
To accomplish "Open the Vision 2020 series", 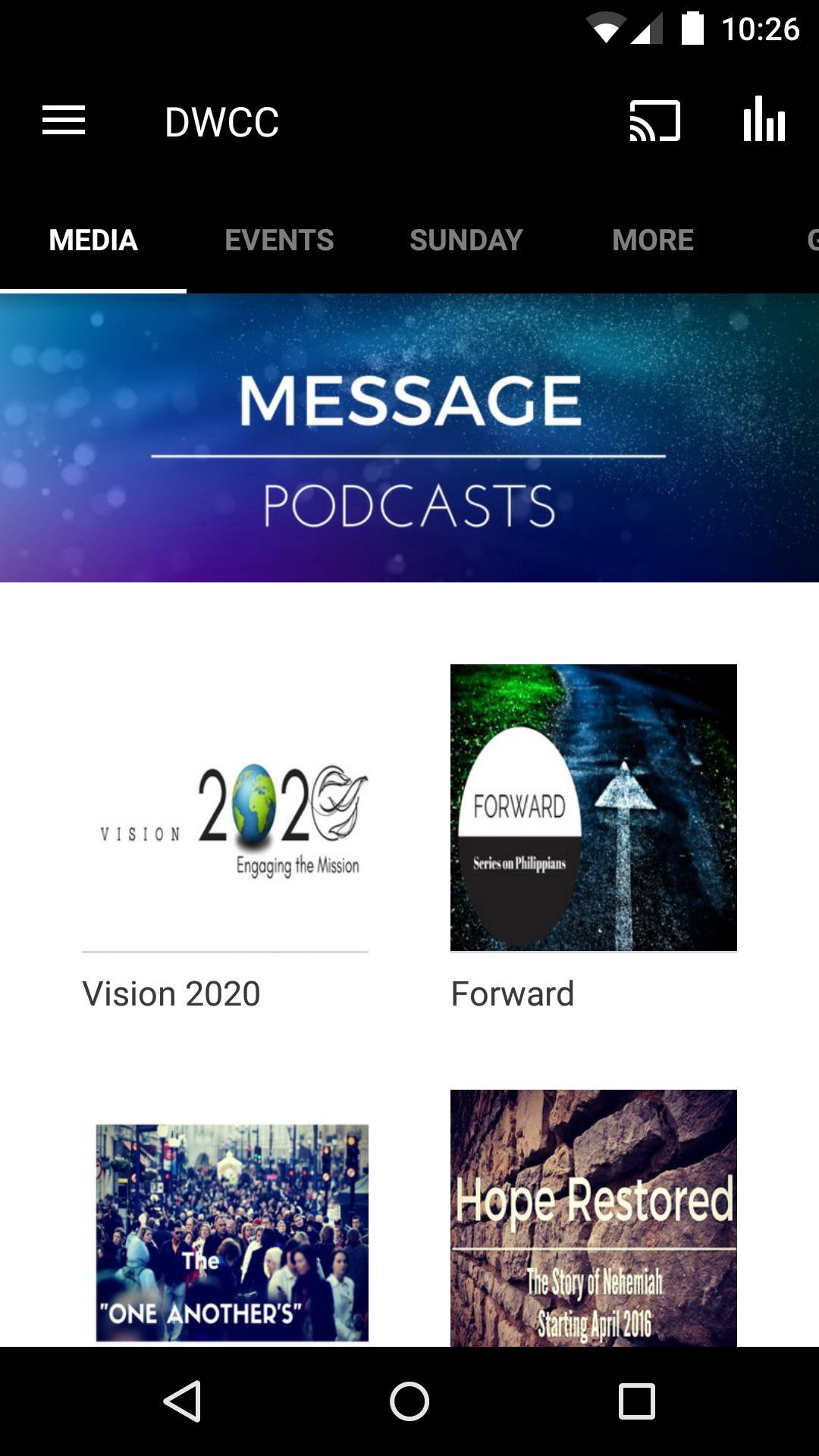I will point(225,819).
